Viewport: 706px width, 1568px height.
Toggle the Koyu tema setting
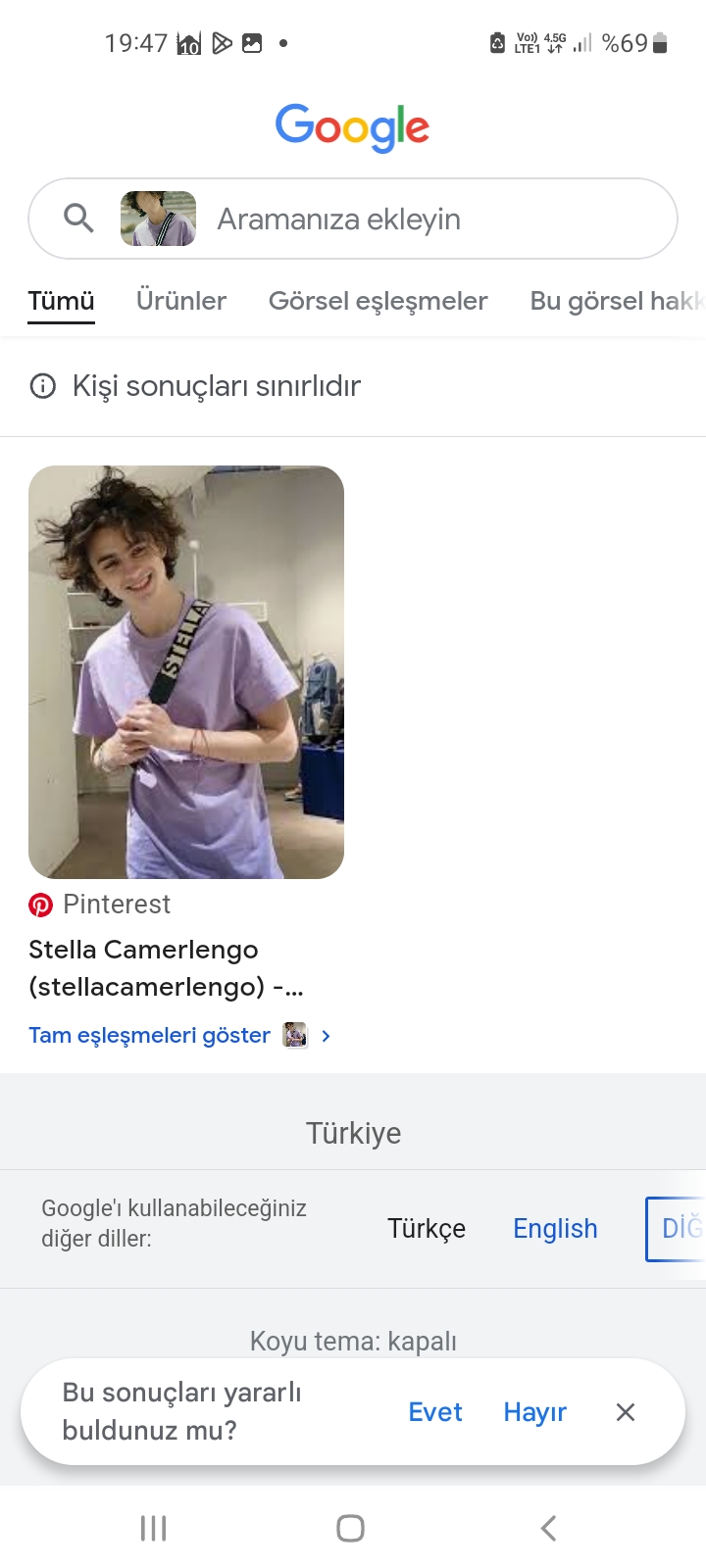point(353,1341)
